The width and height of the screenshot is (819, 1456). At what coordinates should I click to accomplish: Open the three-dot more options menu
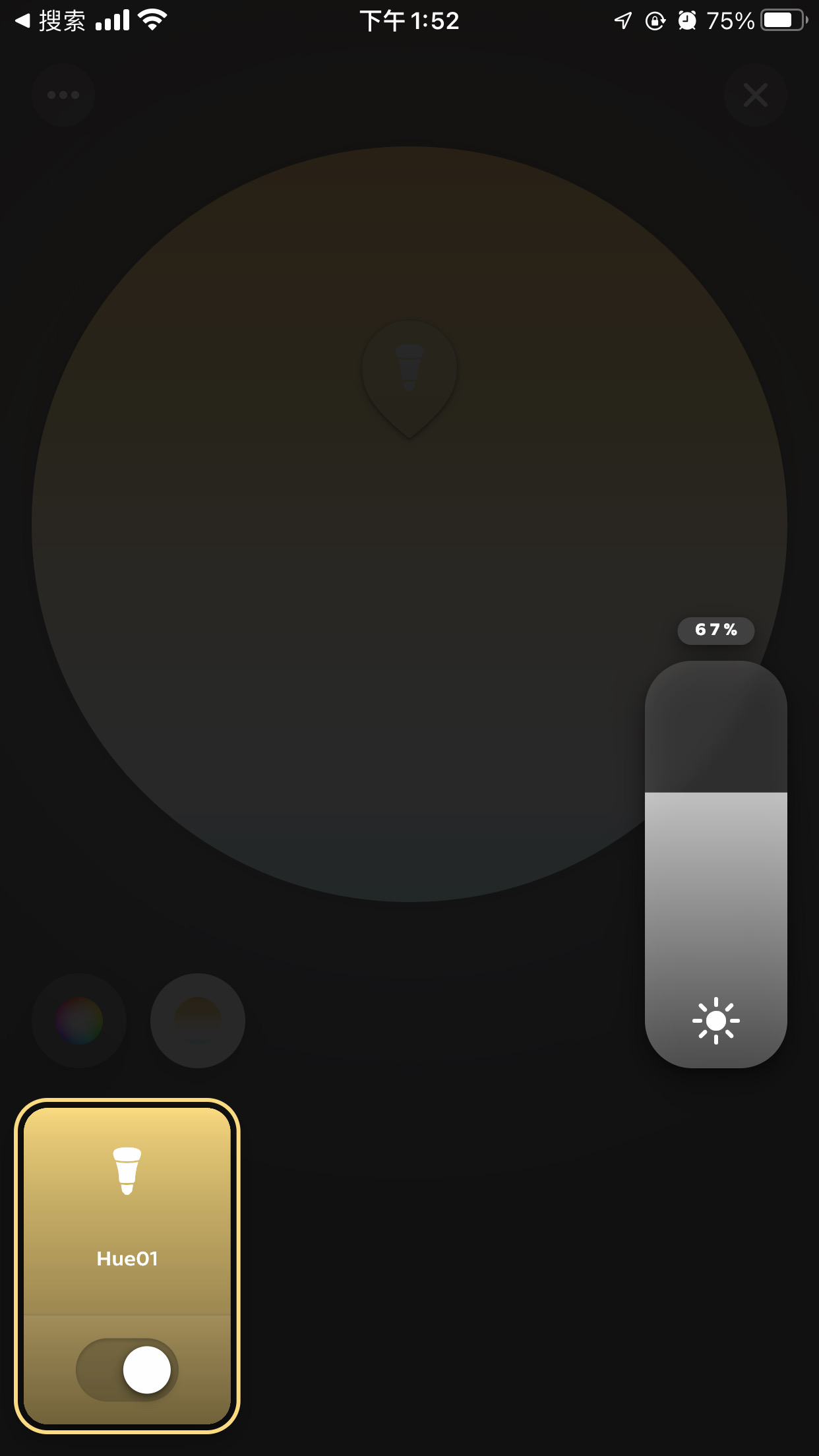coord(63,95)
